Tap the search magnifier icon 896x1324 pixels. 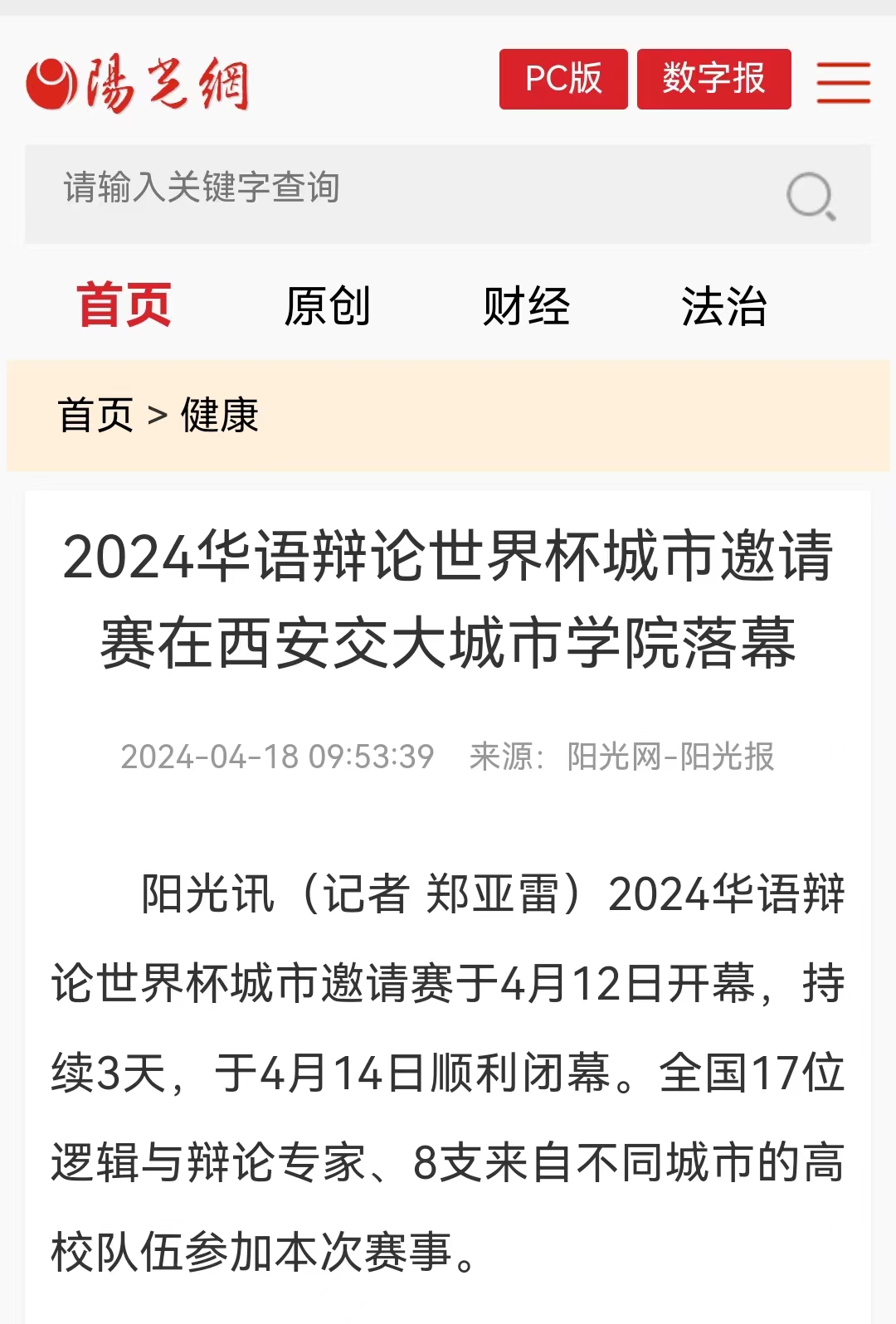tap(811, 197)
